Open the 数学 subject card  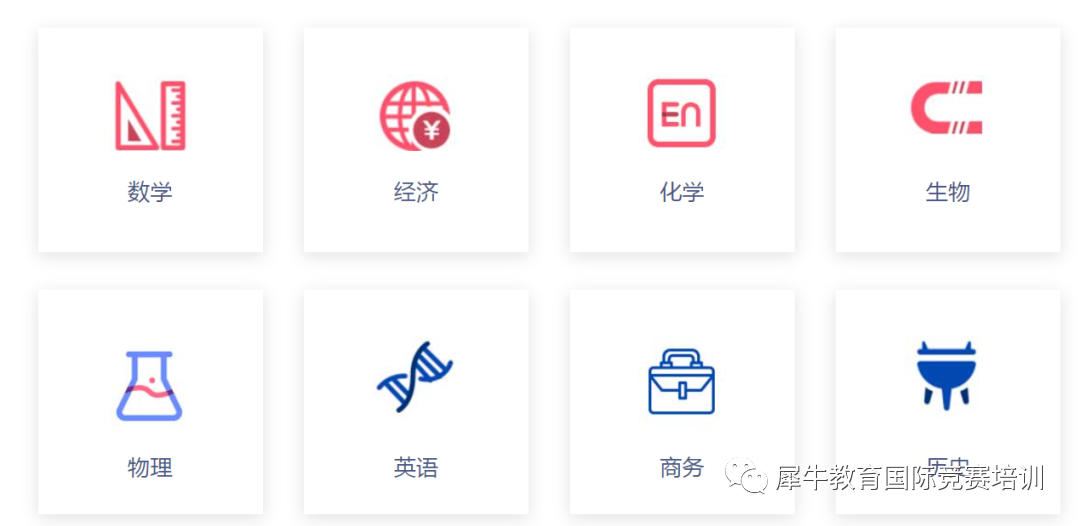(x=150, y=140)
